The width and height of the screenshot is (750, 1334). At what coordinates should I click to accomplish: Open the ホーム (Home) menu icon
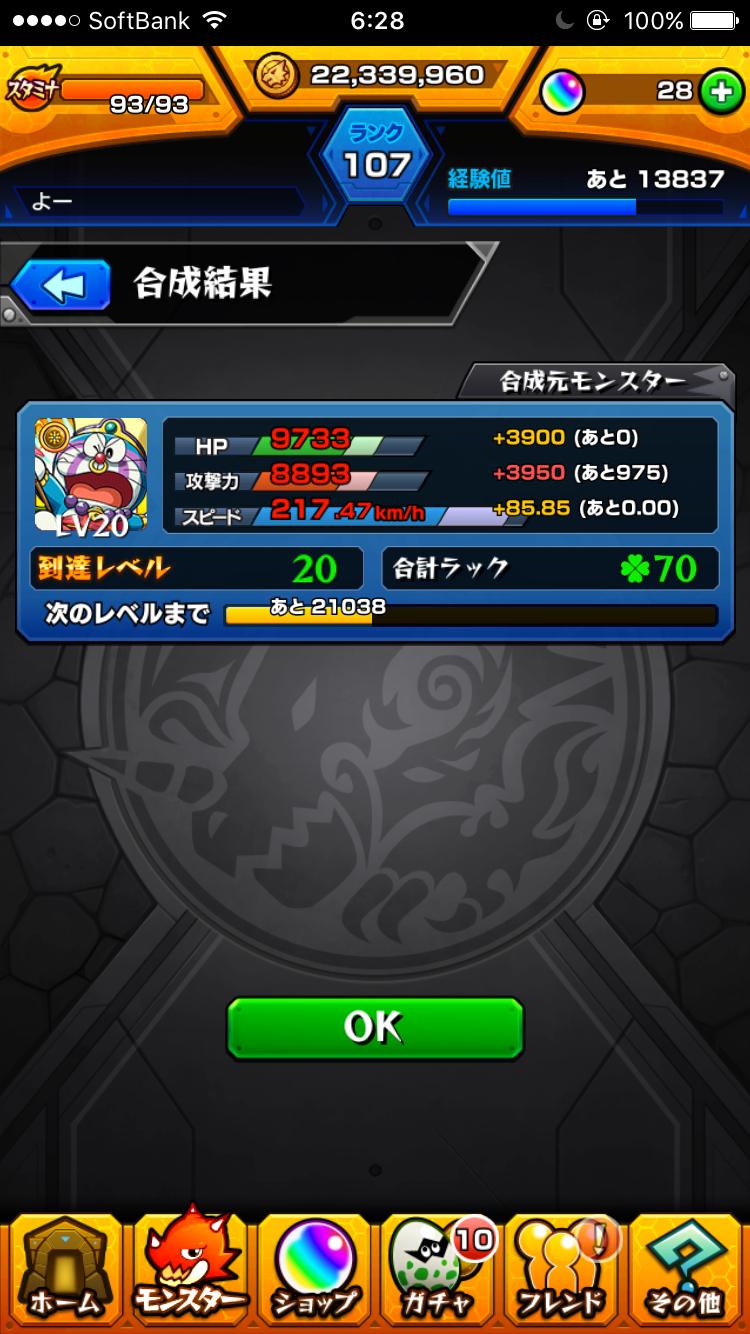coord(65,1270)
